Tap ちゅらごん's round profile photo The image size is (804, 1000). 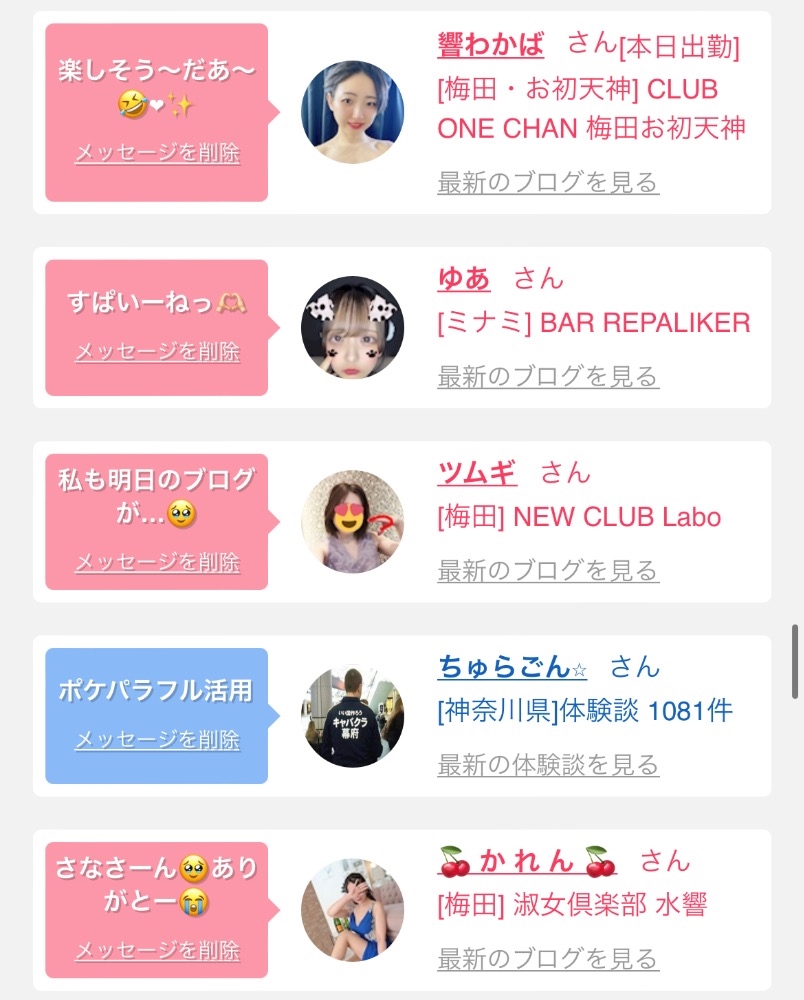point(352,716)
